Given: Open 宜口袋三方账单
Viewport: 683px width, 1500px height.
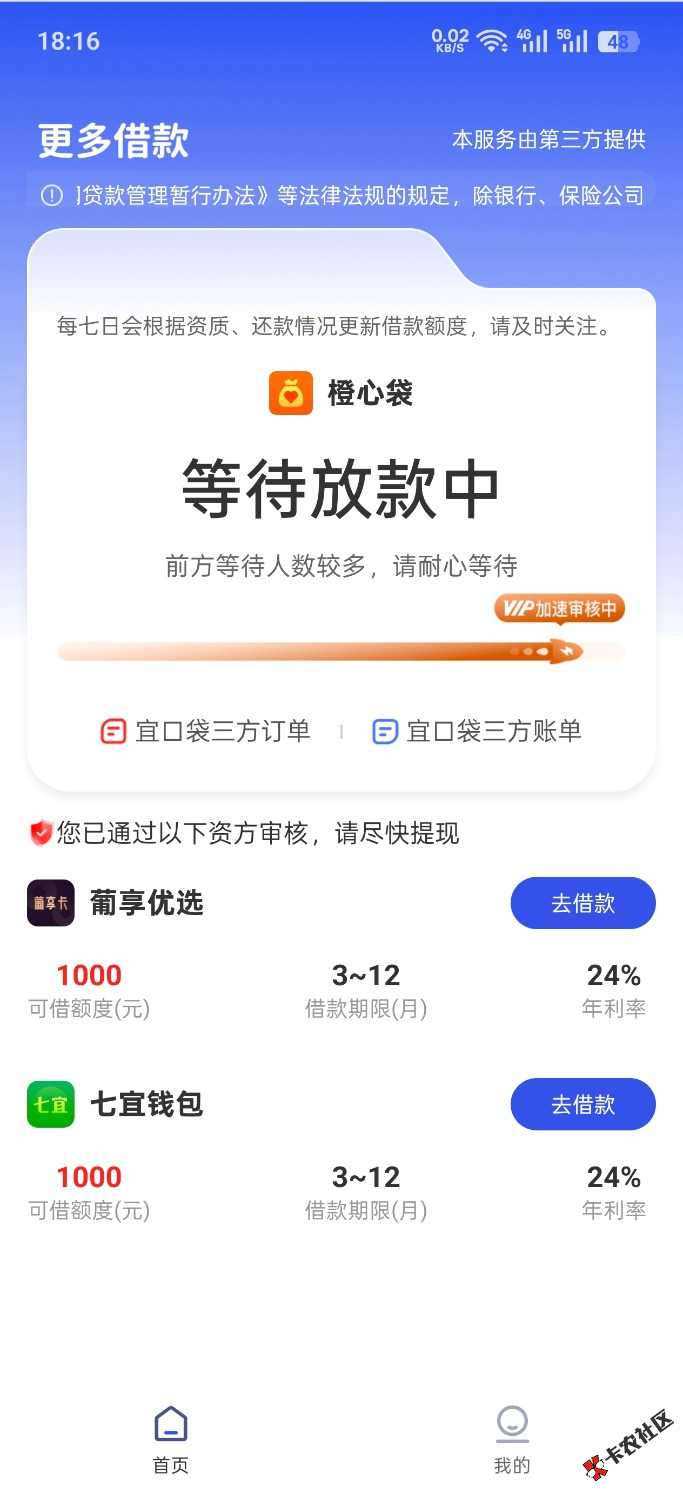Looking at the screenshot, I should [477, 731].
